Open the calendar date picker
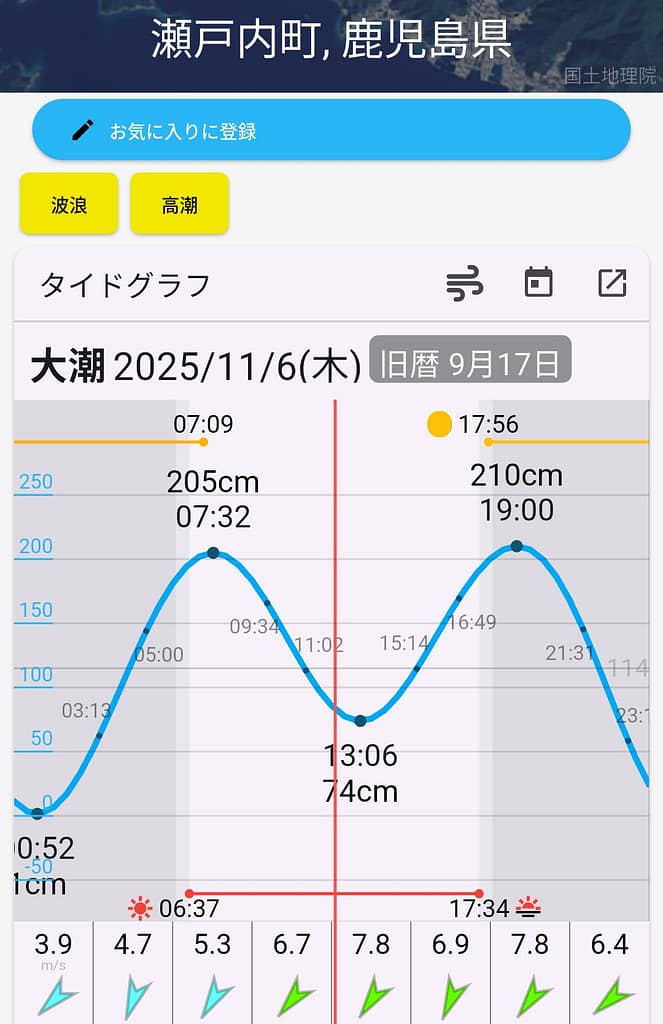Image resolution: width=663 pixels, height=1024 pixels. (x=539, y=283)
